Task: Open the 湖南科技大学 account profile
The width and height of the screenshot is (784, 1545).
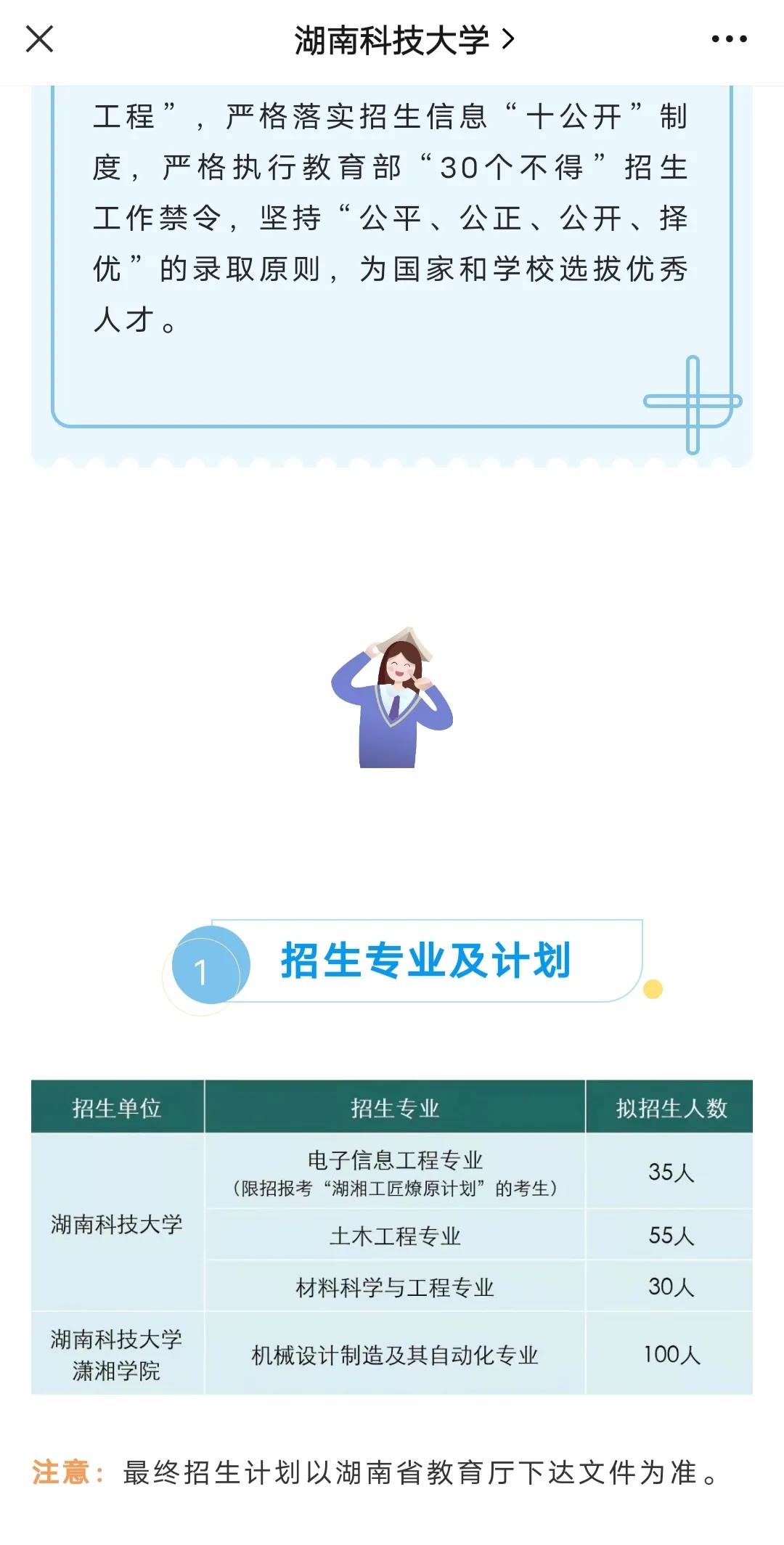Action: pyautogui.click(x=404, y=40)
